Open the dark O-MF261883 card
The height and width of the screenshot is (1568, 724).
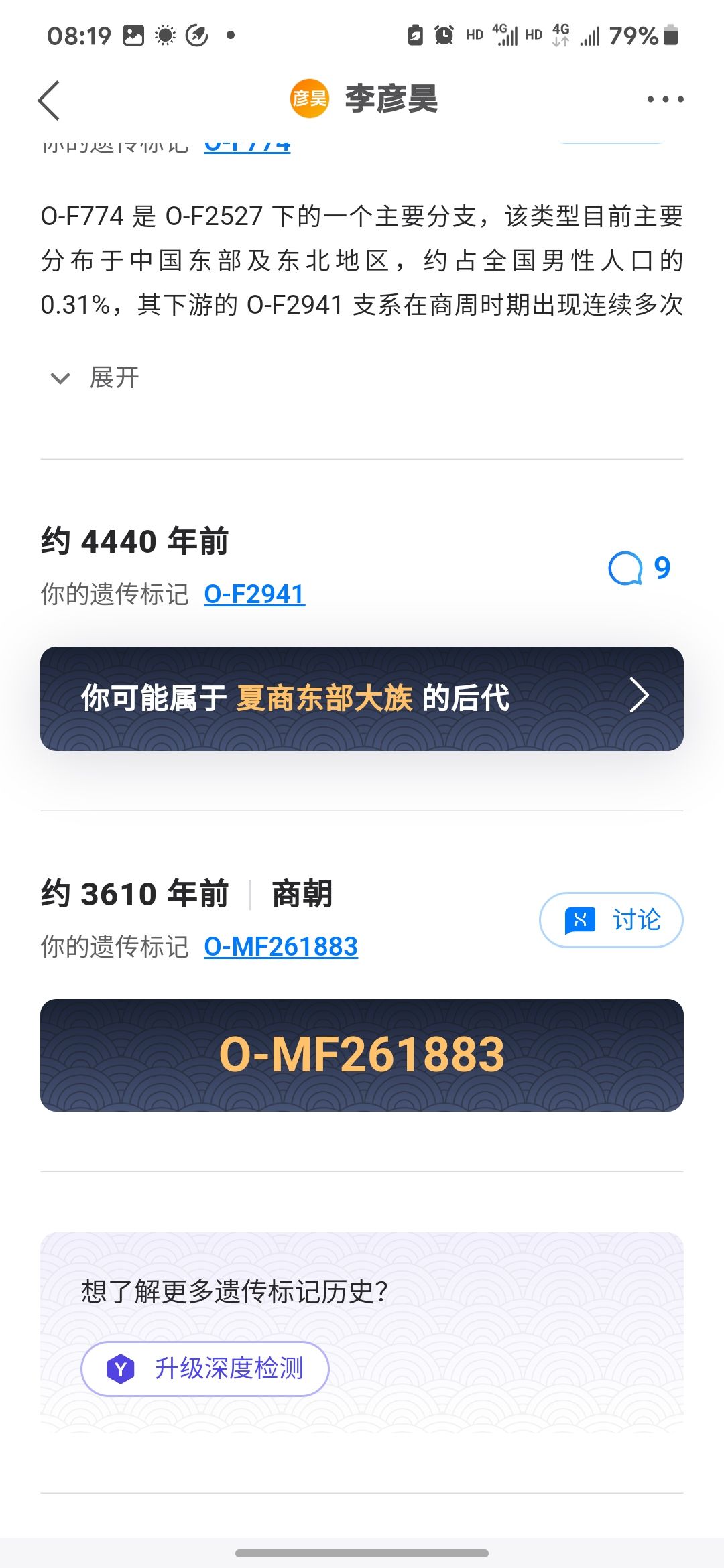tap(362, 1055)
